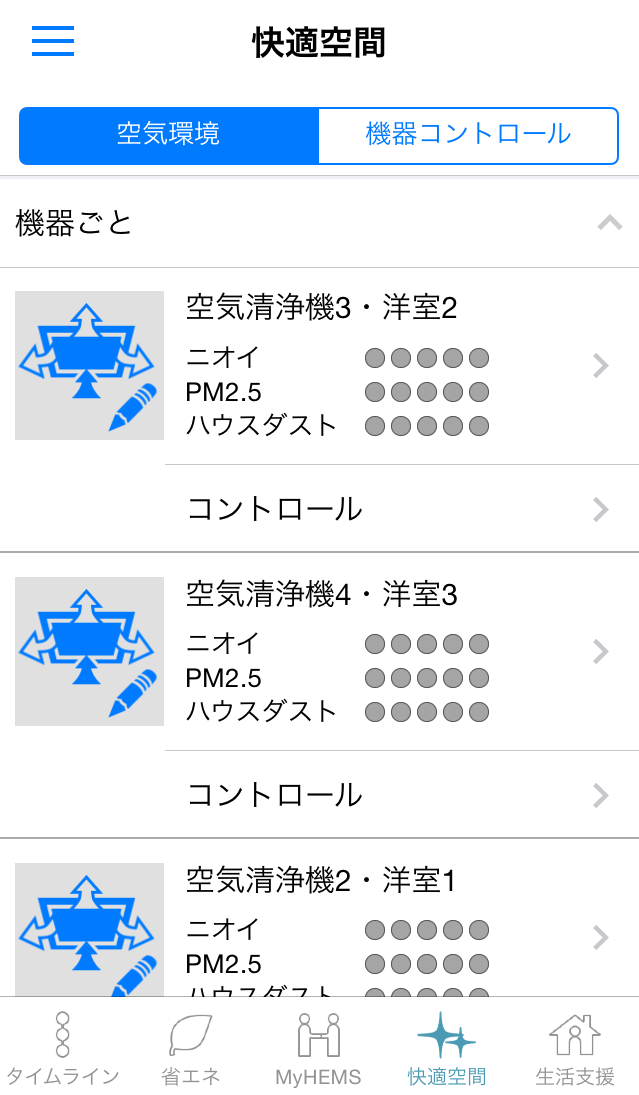Select the 快適空間 bottom tab
639x1095 pixels.
pyautogui.click(x=446, y=1048)
